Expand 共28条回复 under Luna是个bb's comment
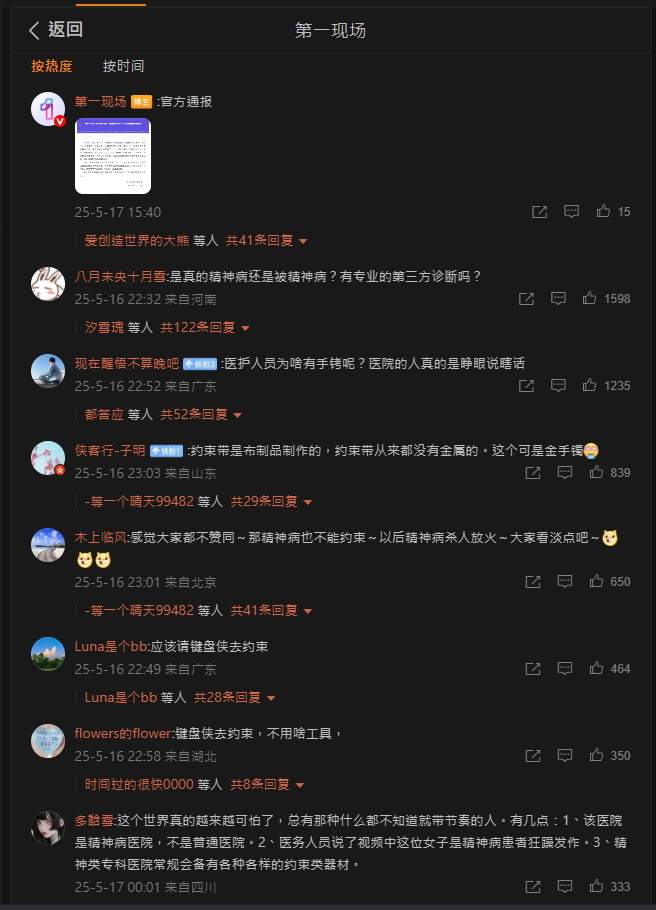The width and height of the screenshot is (656, 910). (x=234, y=697)
